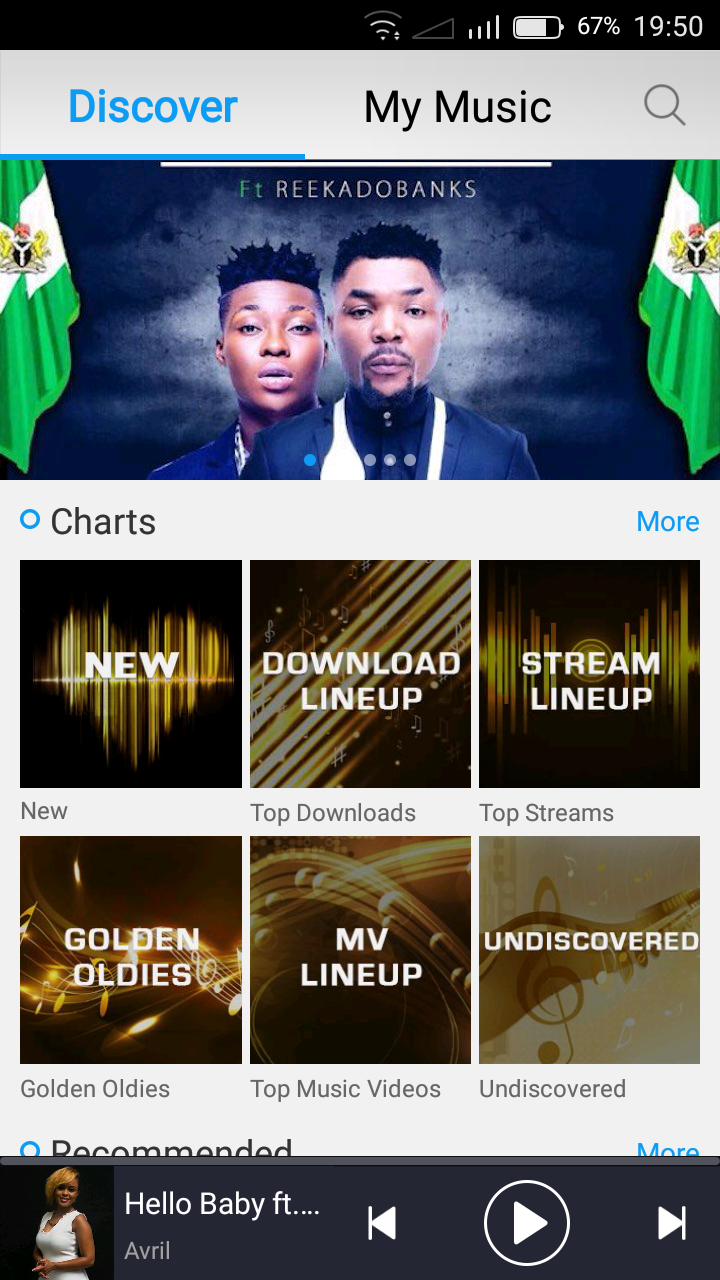The height and width of the screenshot is (1280, 720).
Task: Tap More next to Charts
Action: (668, 521)
